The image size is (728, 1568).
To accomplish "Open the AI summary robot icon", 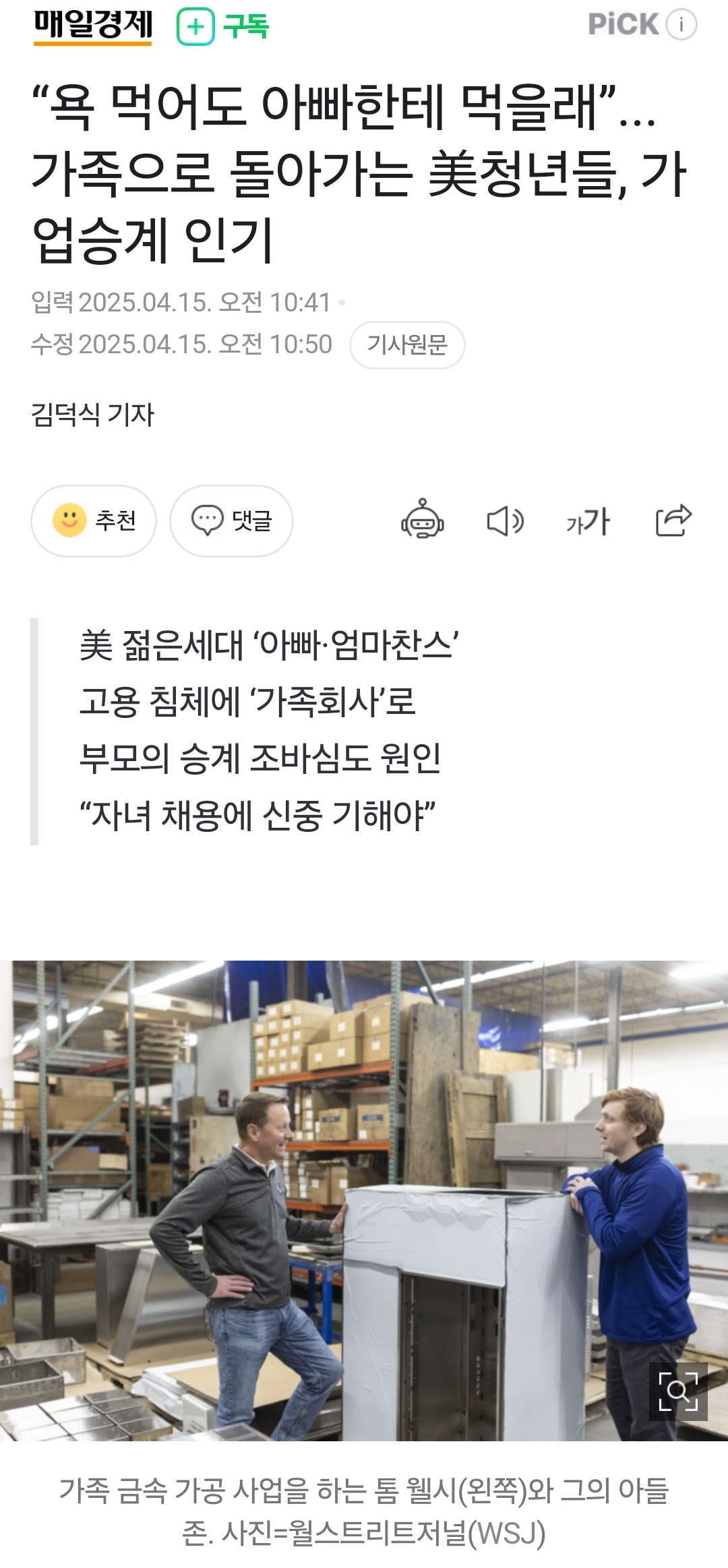I will 423,520.
